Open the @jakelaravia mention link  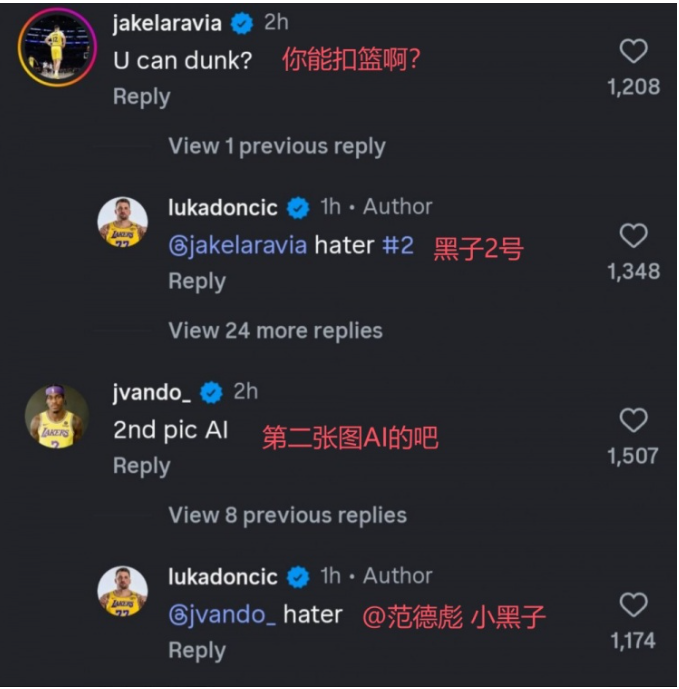coord(238,246)
